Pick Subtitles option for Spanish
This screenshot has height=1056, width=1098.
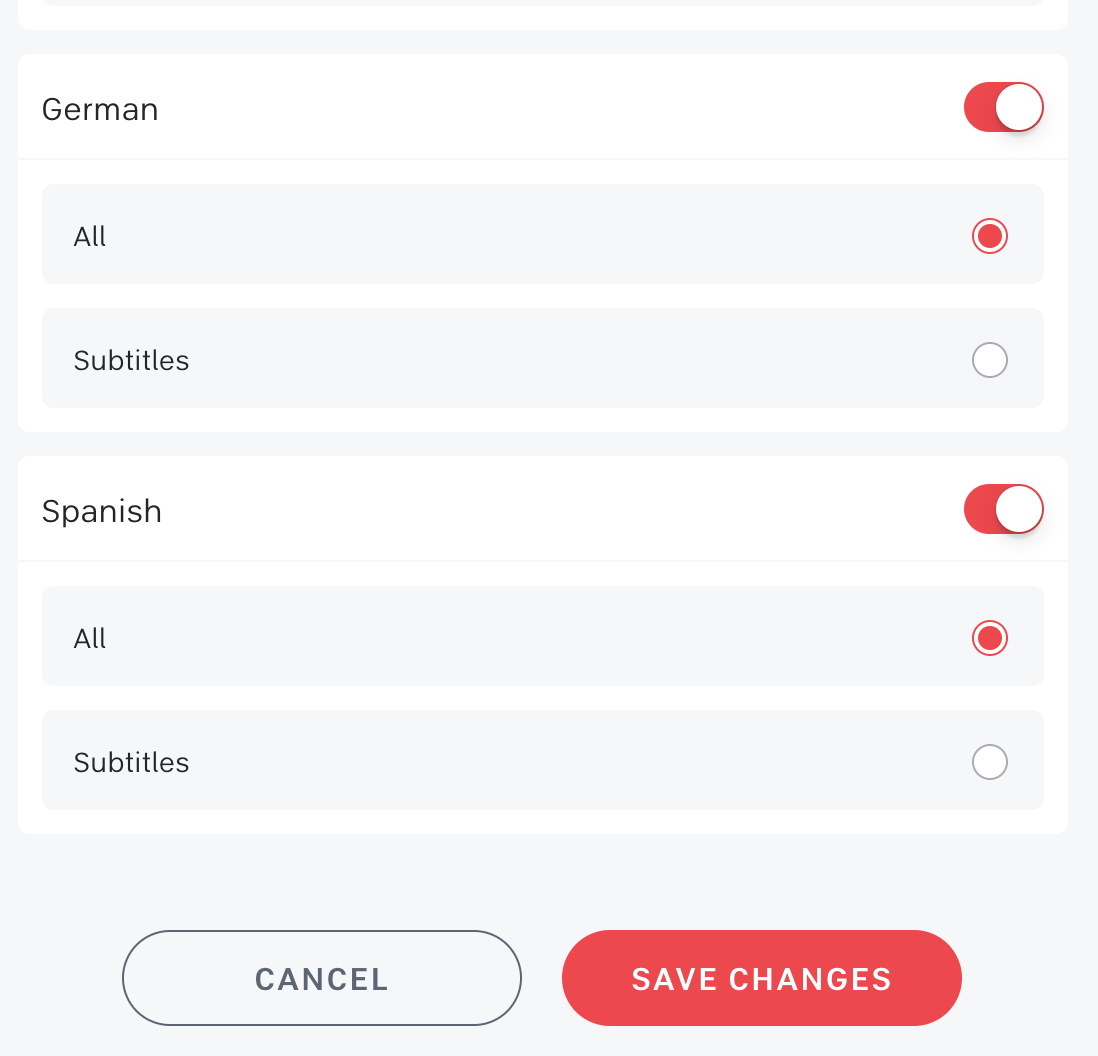coord(989,762)
